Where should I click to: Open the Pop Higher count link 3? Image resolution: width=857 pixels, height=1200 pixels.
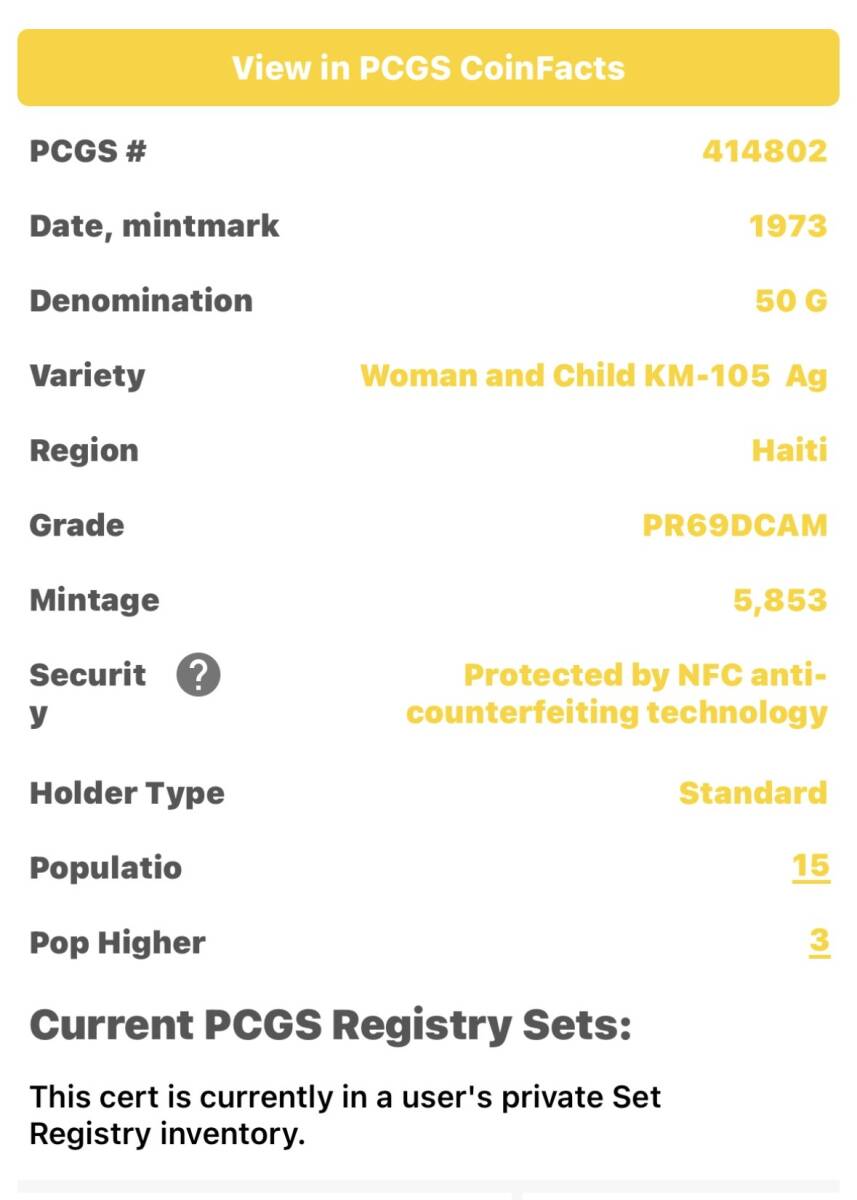tap(819, 941)
